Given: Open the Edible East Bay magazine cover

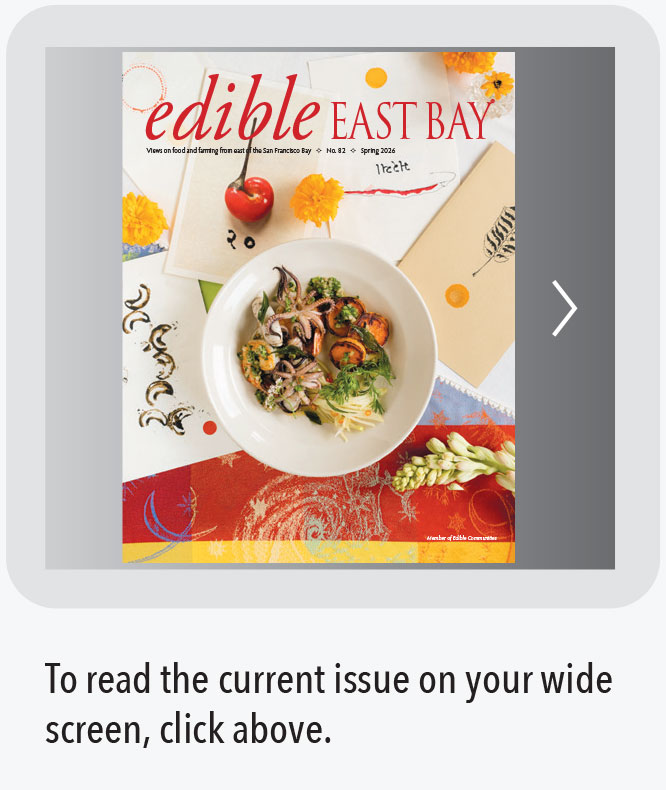Looking at the screenshot, I should [318, 308].
